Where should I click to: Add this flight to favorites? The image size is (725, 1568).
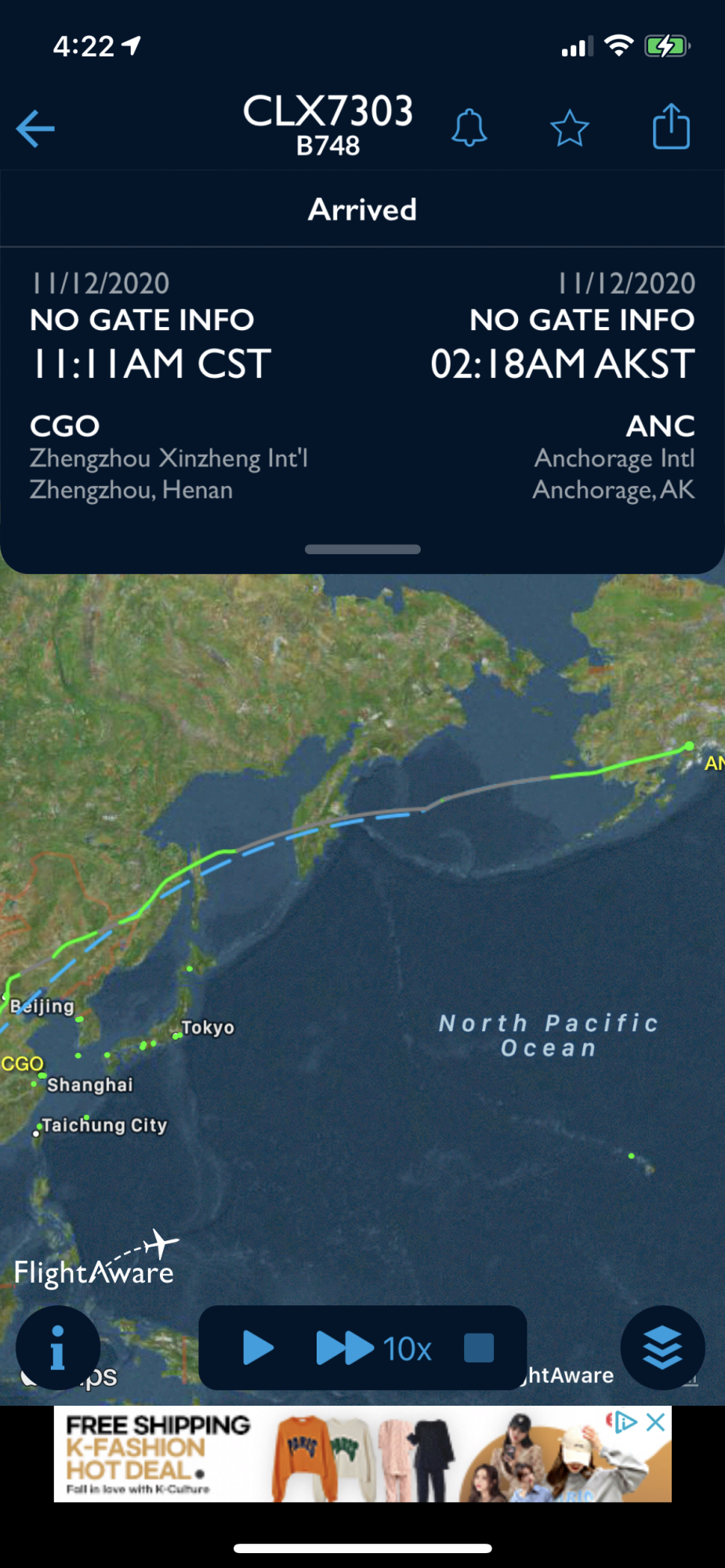[569, 129]
